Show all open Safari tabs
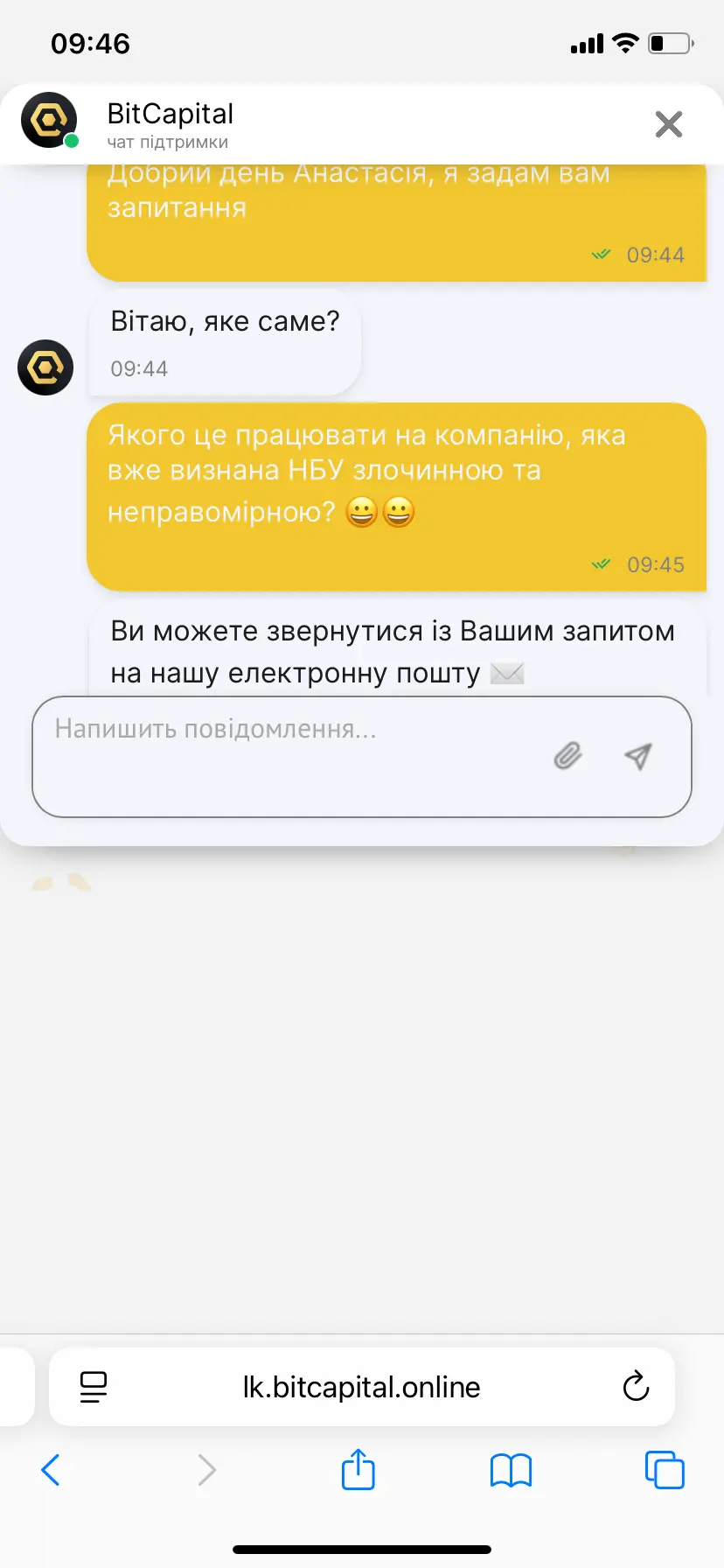Viewport: 724px width, 1568px height. pyautogui.click(x=665, y=1470)
